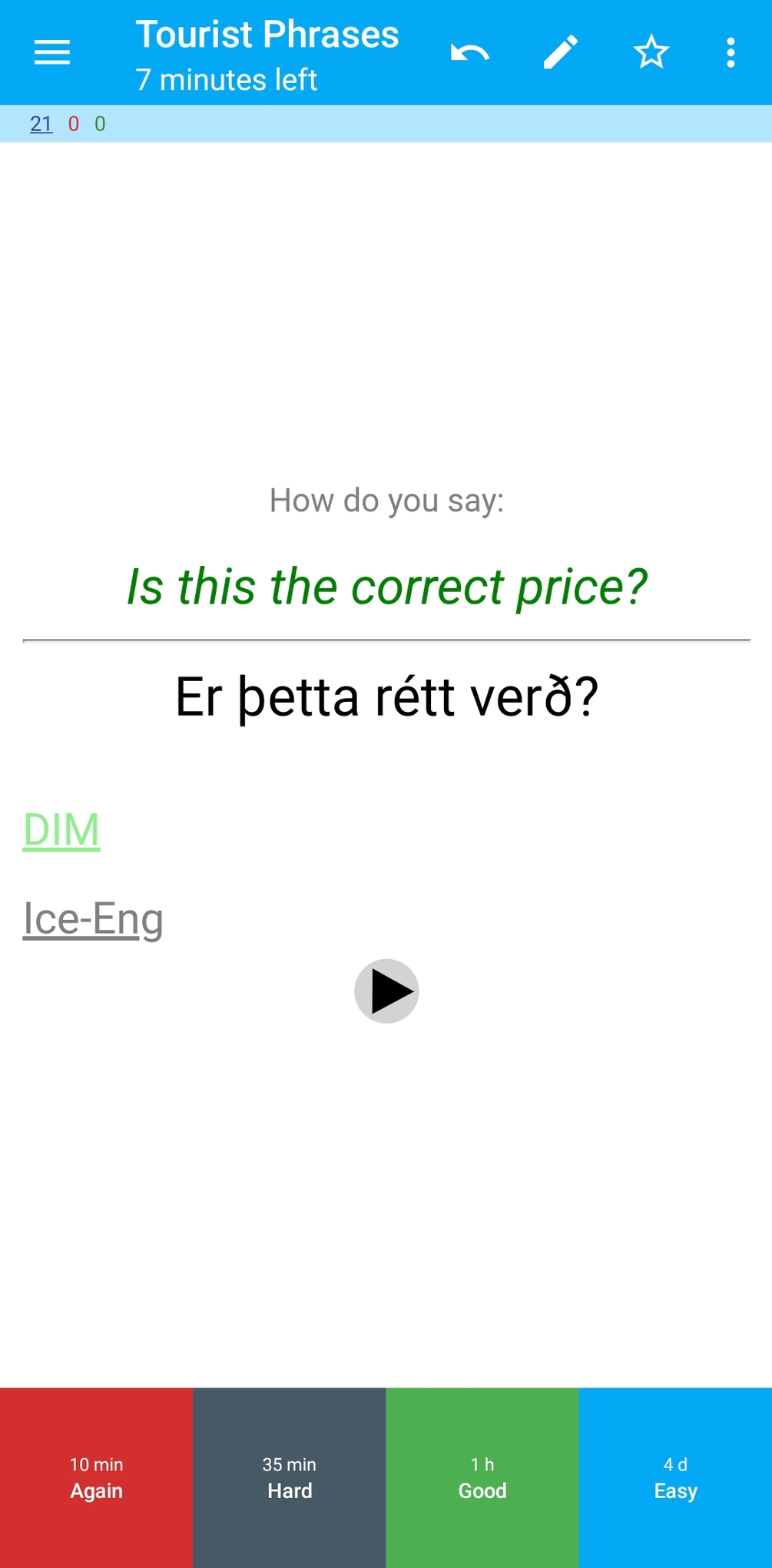772x1568 pixels.
Task: Open the DIM dictionary link
Action: [x=61, y=830]
